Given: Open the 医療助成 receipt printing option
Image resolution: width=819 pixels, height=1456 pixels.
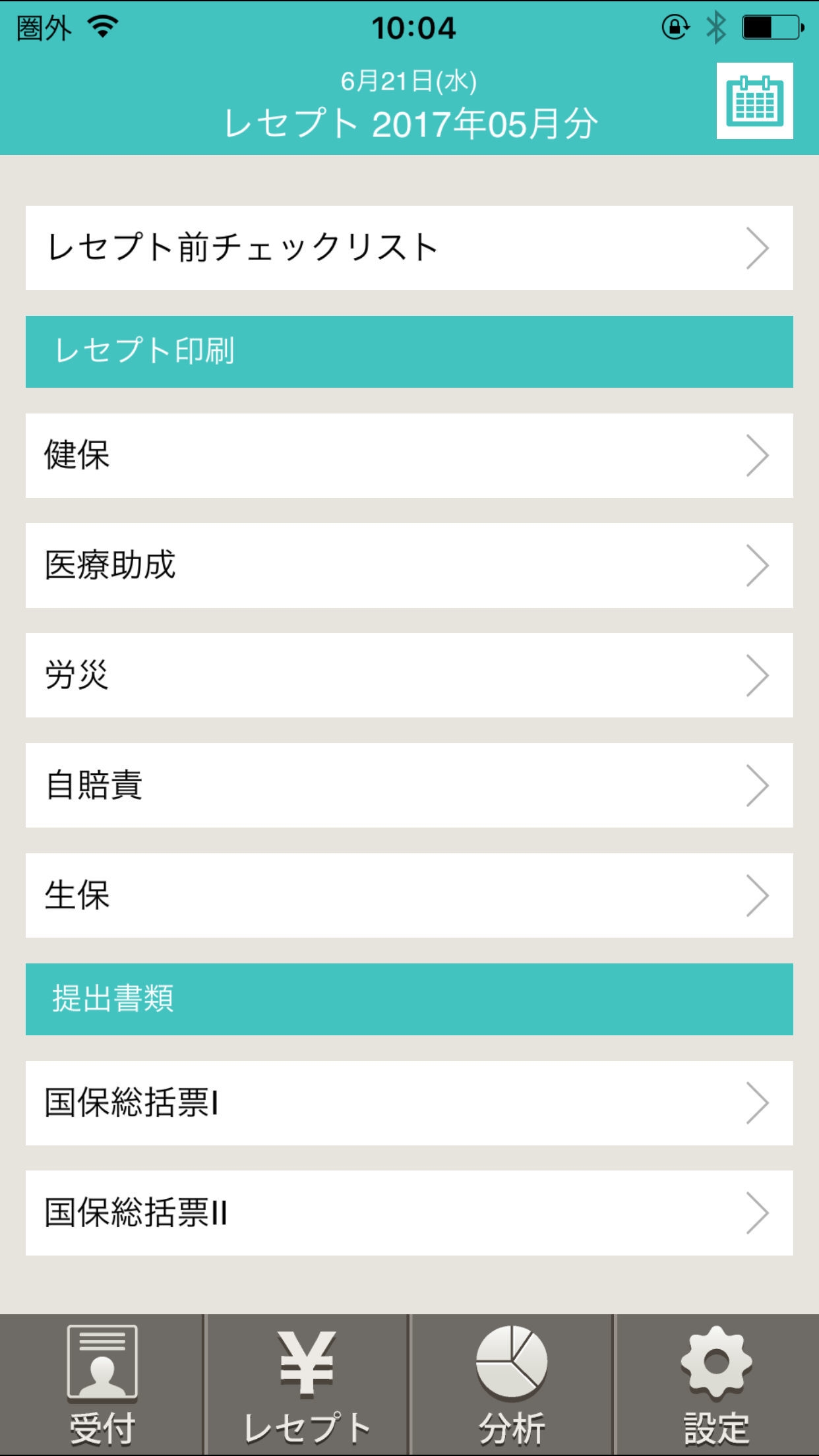Looking at the screenshot, I should [x=409, y=565].
